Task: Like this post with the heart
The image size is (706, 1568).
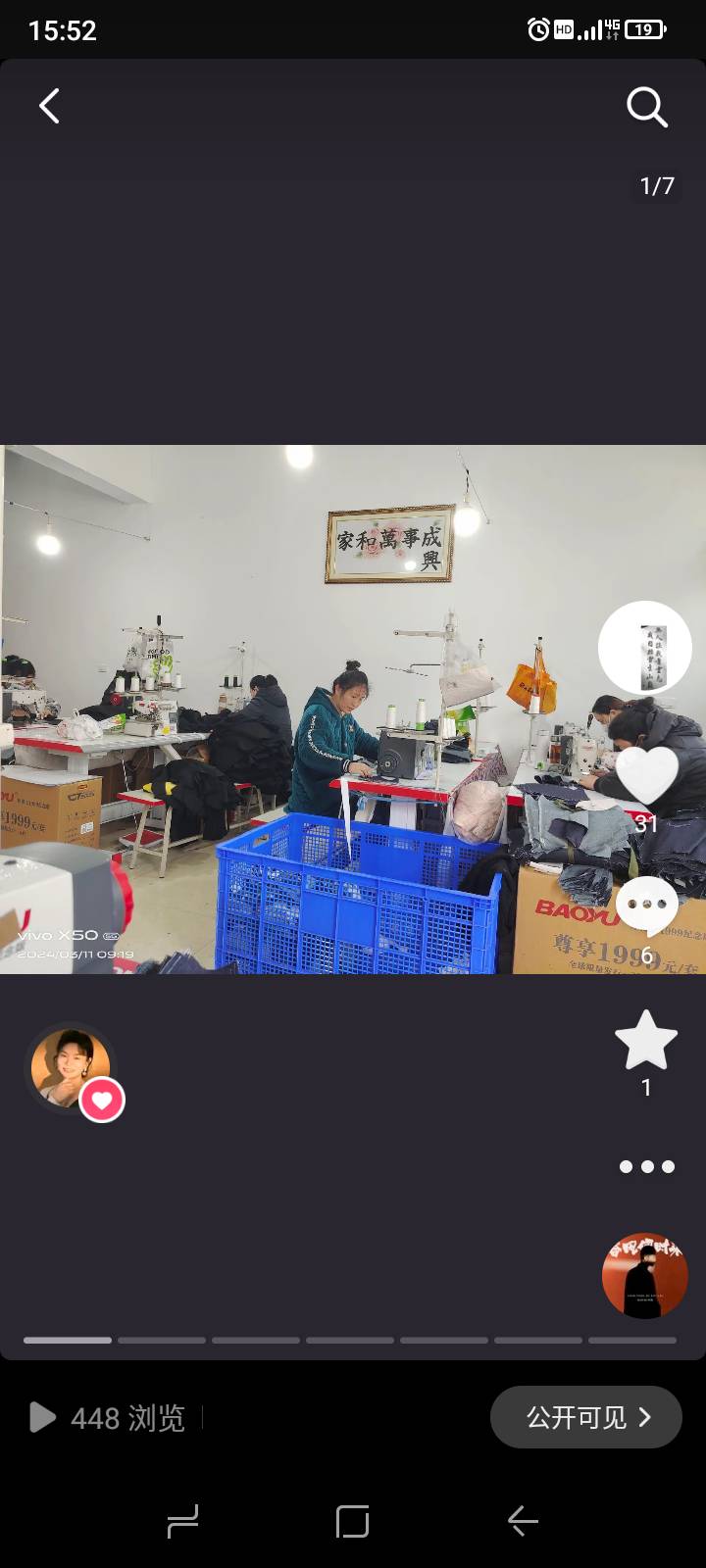Action: [646, 774]
